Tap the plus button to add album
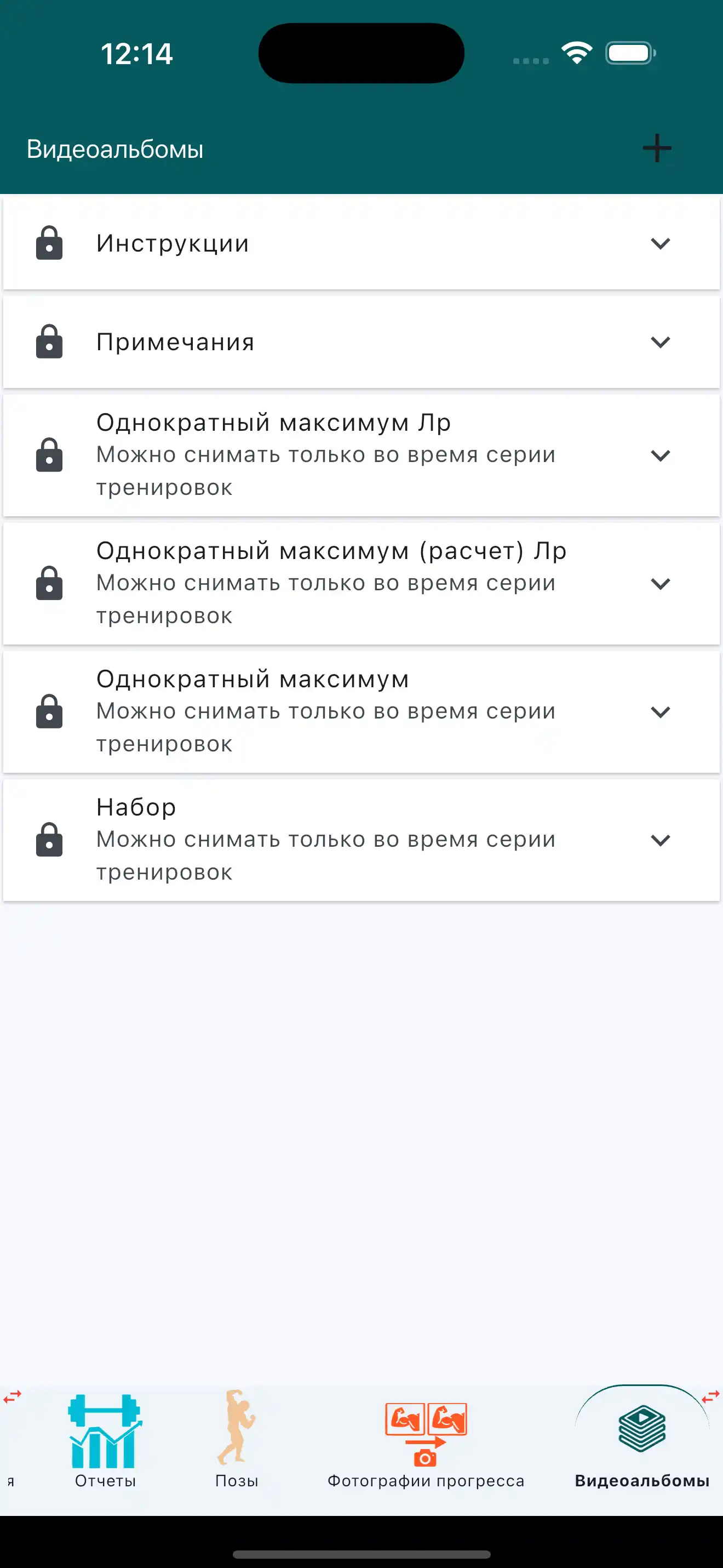 coord(657,148)
